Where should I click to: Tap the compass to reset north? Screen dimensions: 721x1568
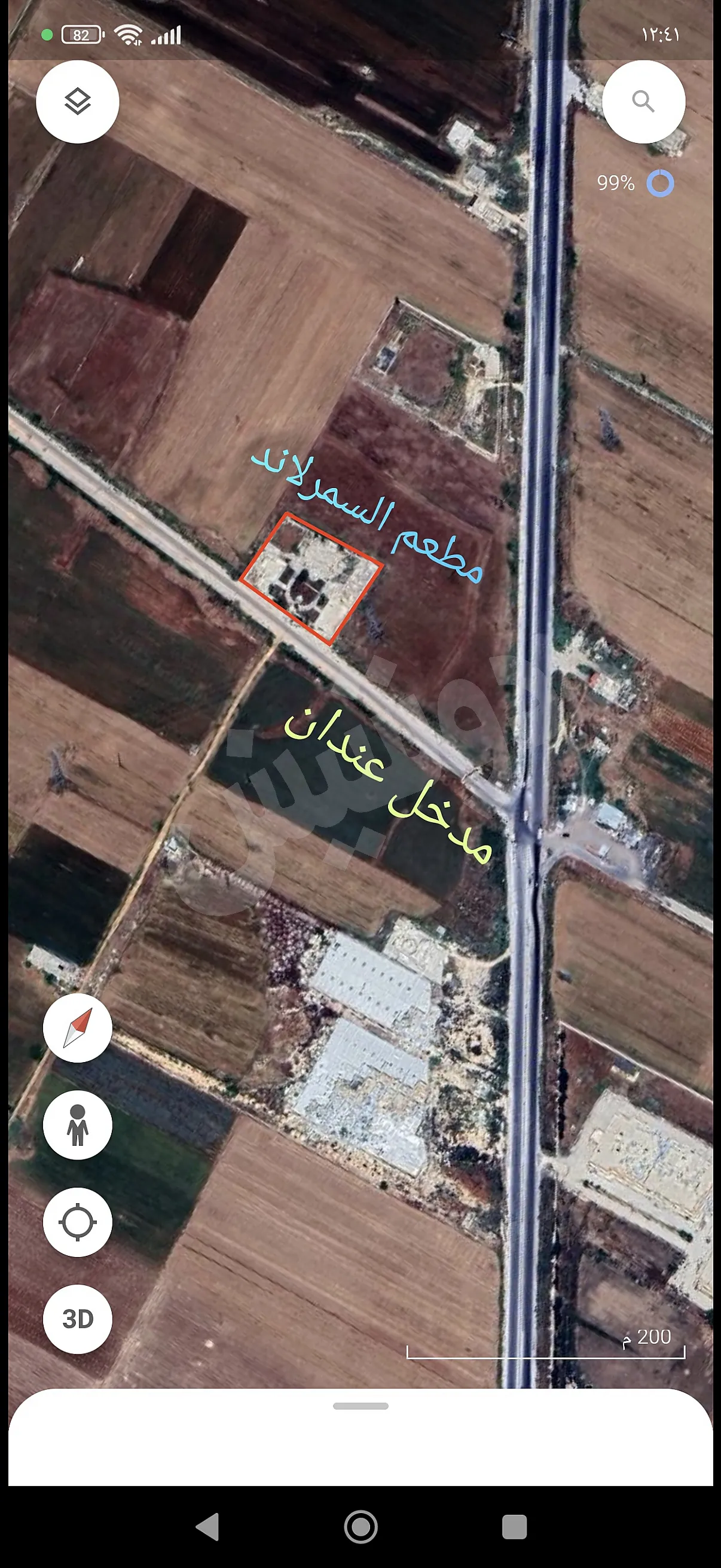pos(77,1028)
